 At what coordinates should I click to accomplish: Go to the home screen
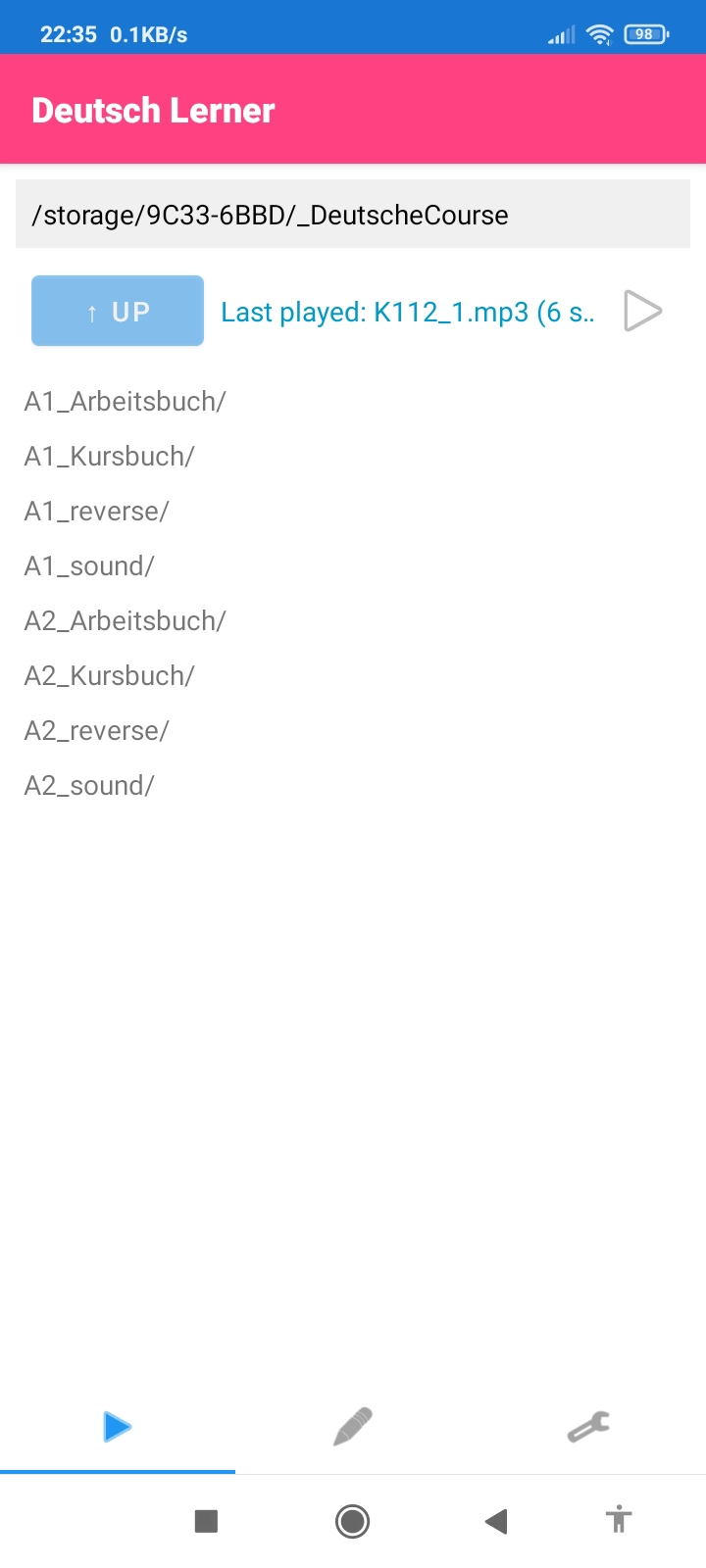pos(352,1521)
